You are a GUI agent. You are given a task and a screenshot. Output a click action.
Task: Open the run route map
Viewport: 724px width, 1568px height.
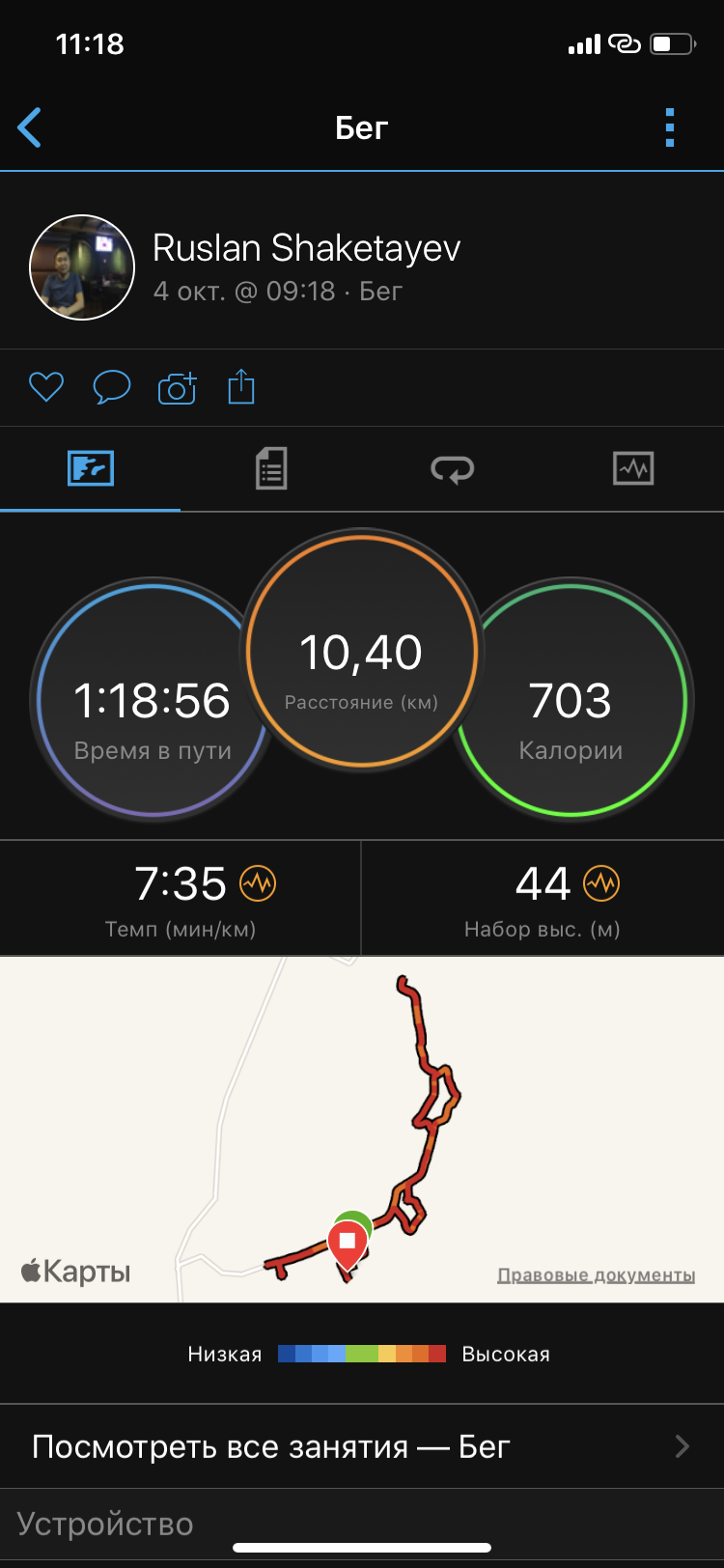tap(362, 1110)
